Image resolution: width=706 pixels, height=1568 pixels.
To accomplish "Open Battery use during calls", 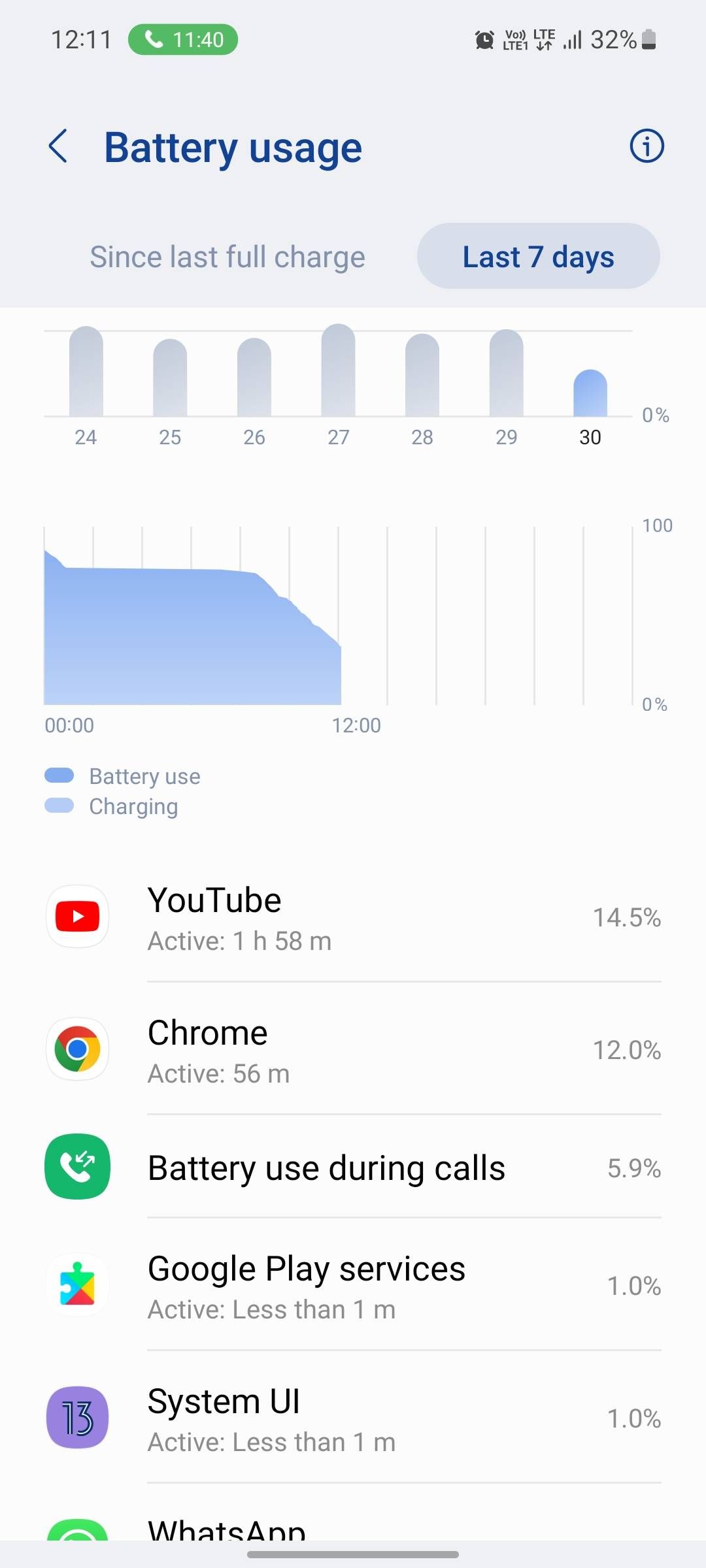I will (x=353, y=1168).
